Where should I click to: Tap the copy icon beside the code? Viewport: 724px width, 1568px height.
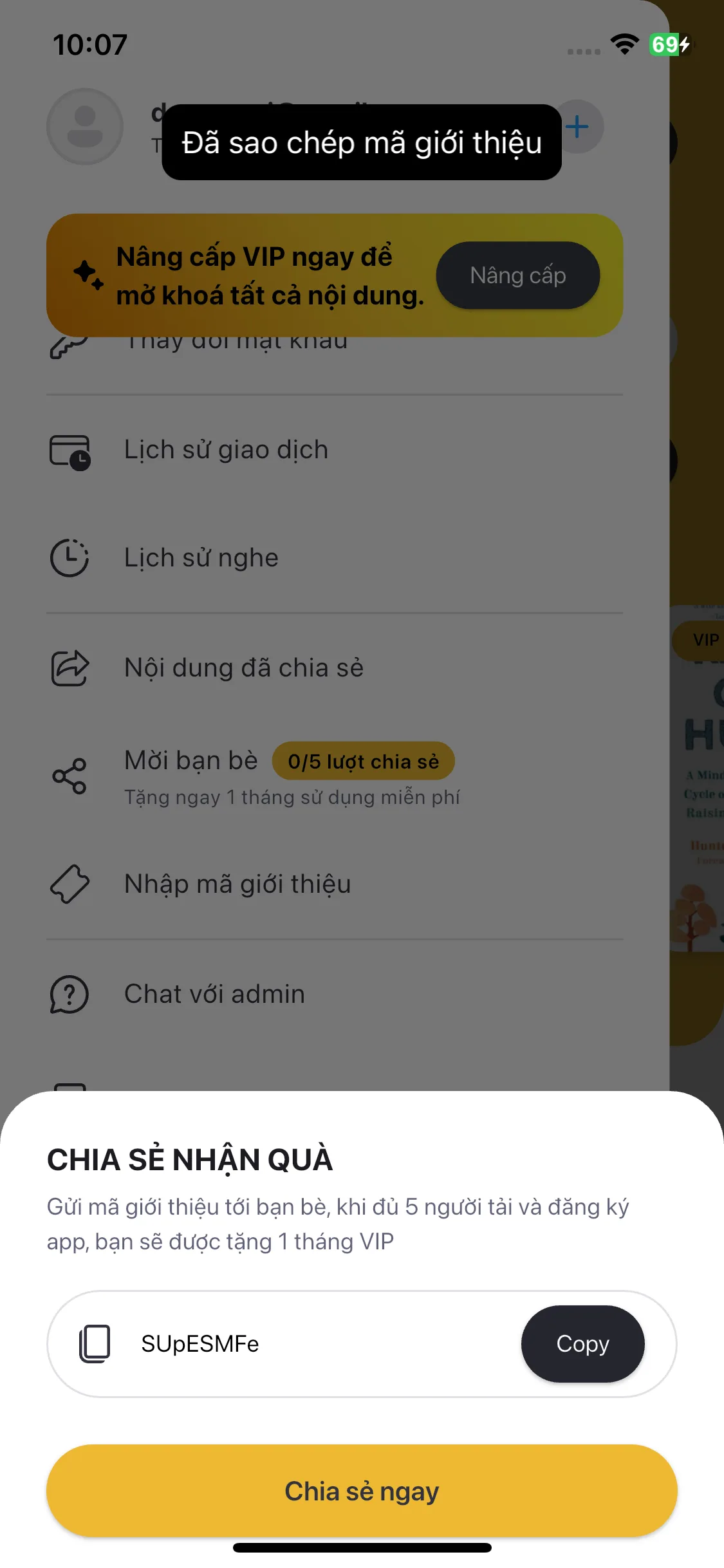pyautogui.click(x=95, y=1343)
